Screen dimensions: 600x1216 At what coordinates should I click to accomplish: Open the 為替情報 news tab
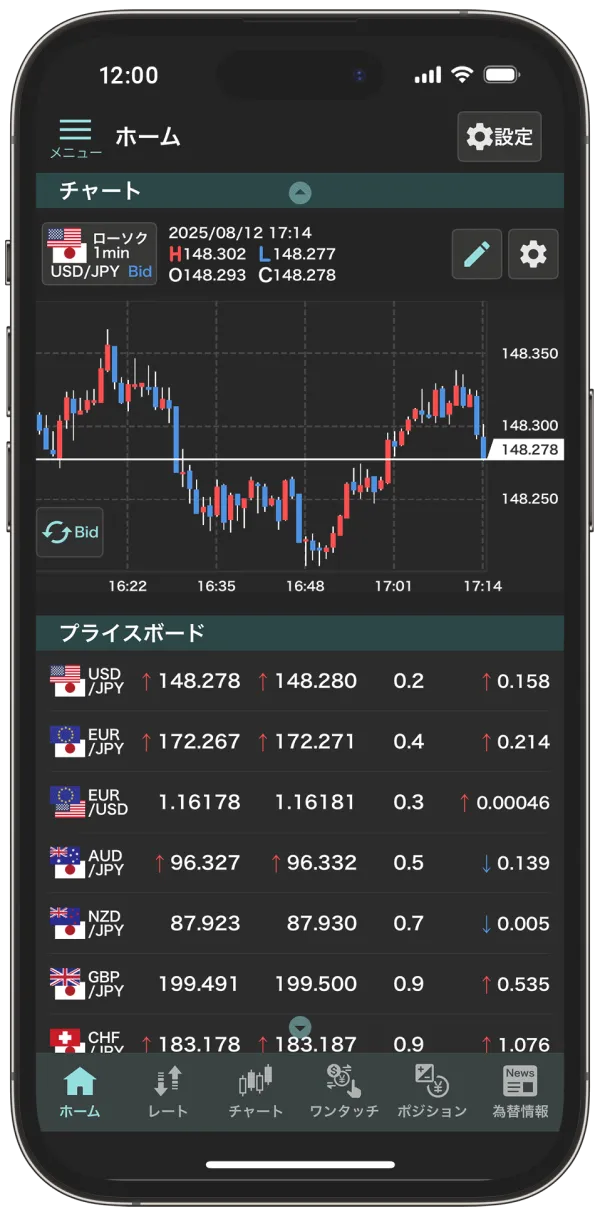click(520, 1092)
